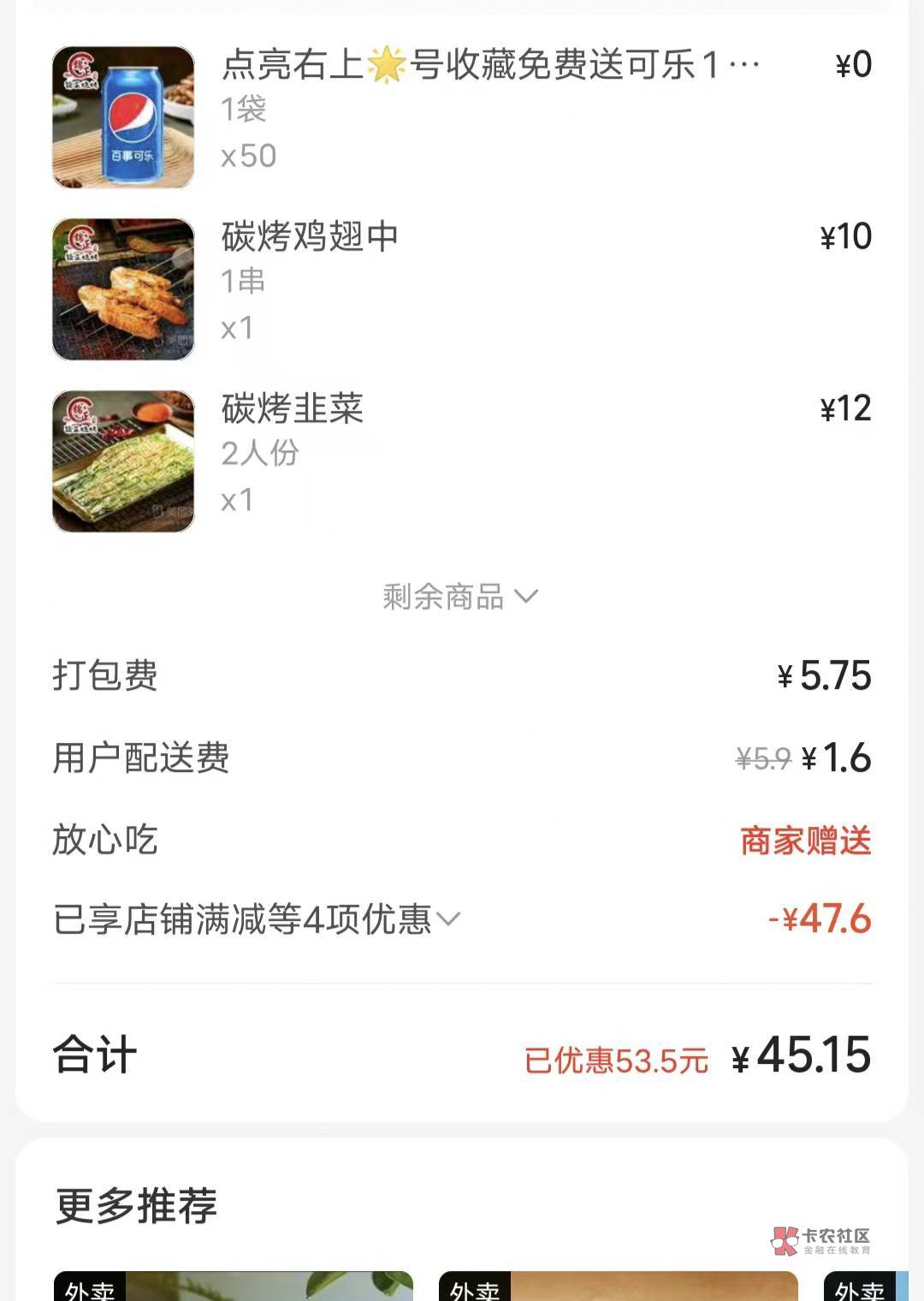Open the free 可乐 gift item
The image size is (924, 1301).
click(489, 65)
